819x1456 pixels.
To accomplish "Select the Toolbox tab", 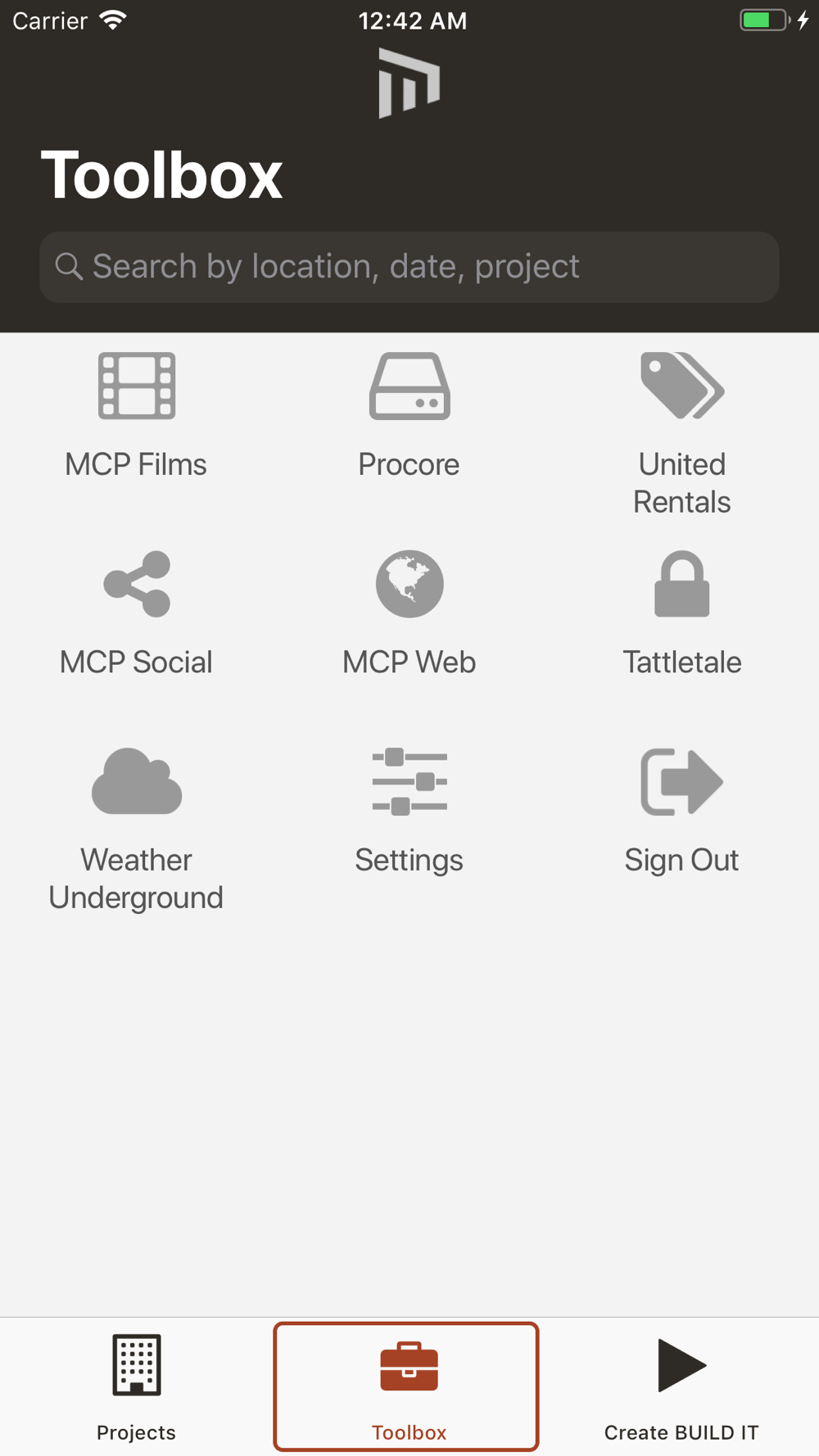I will click(x=406, y=1387).
